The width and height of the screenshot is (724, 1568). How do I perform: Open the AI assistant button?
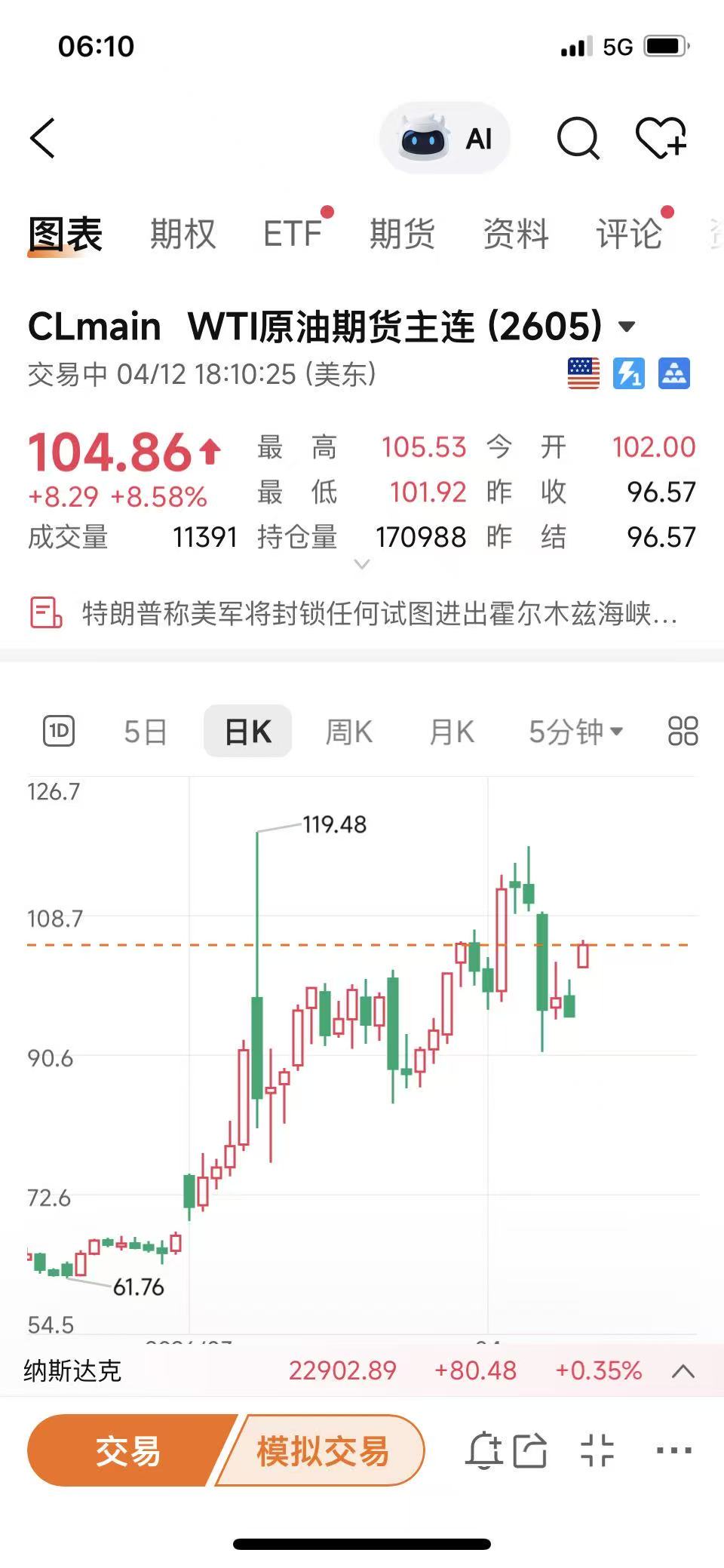(446, 139)
